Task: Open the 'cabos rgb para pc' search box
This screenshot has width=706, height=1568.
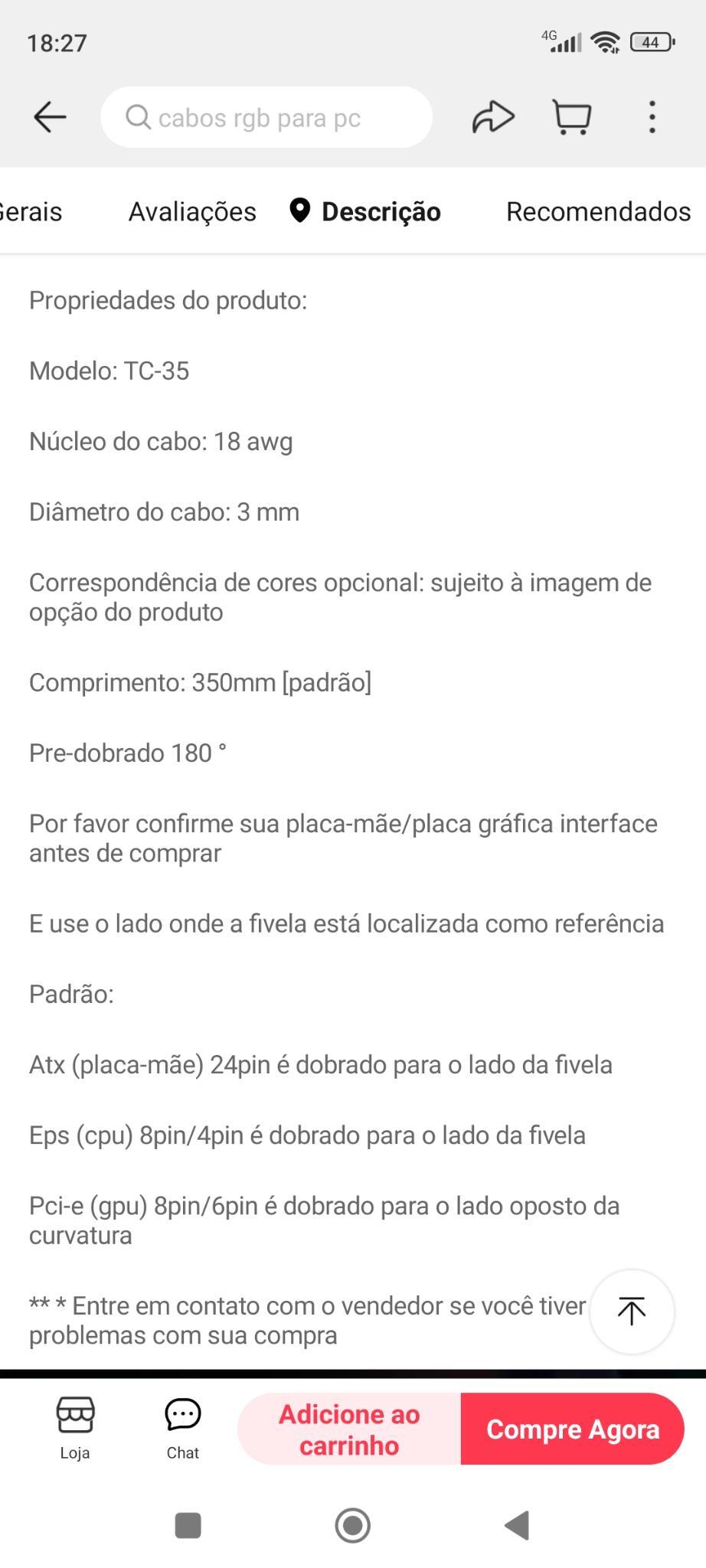Action: 266,117
